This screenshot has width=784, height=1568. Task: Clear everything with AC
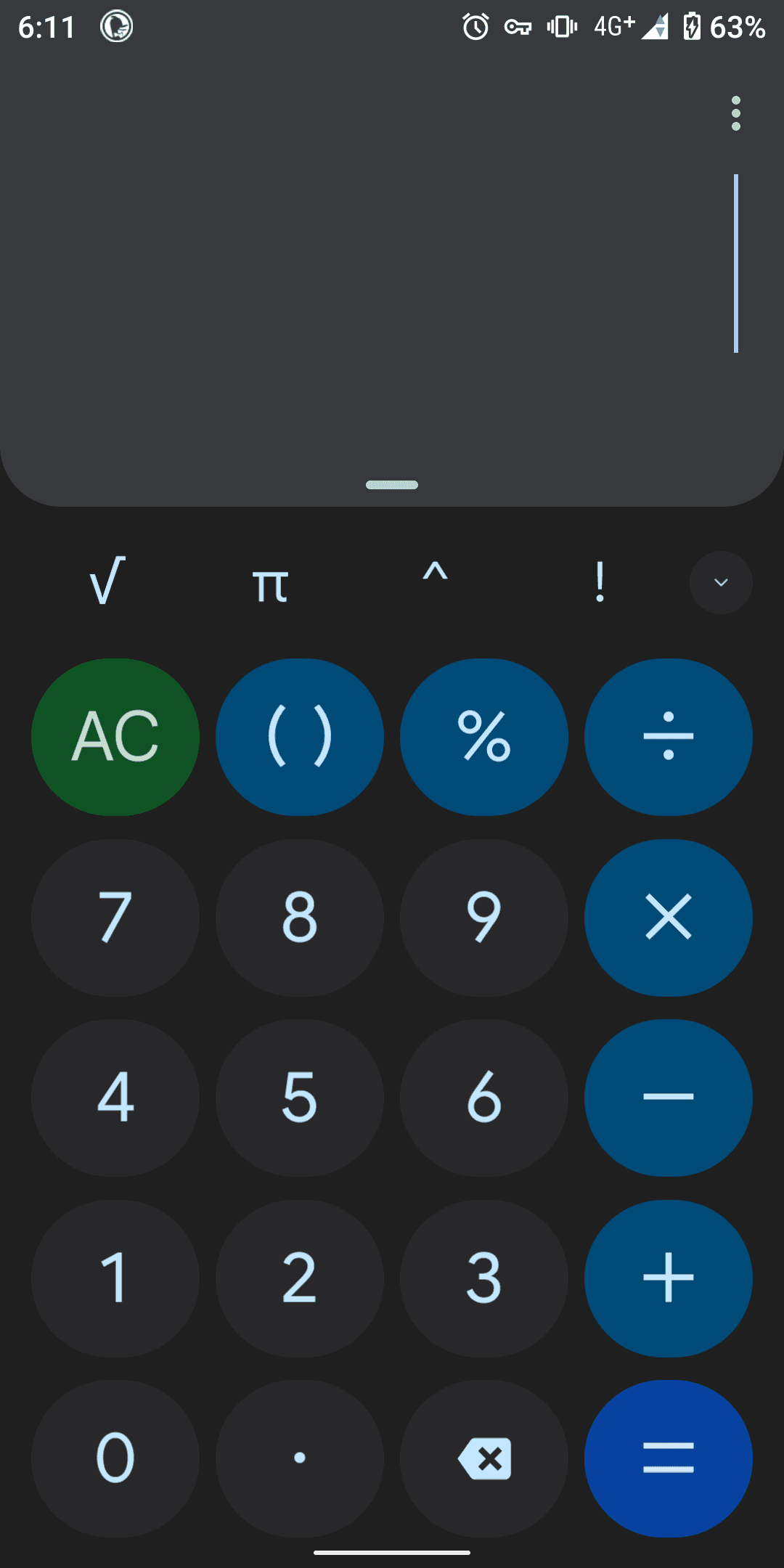coord(115,737)
